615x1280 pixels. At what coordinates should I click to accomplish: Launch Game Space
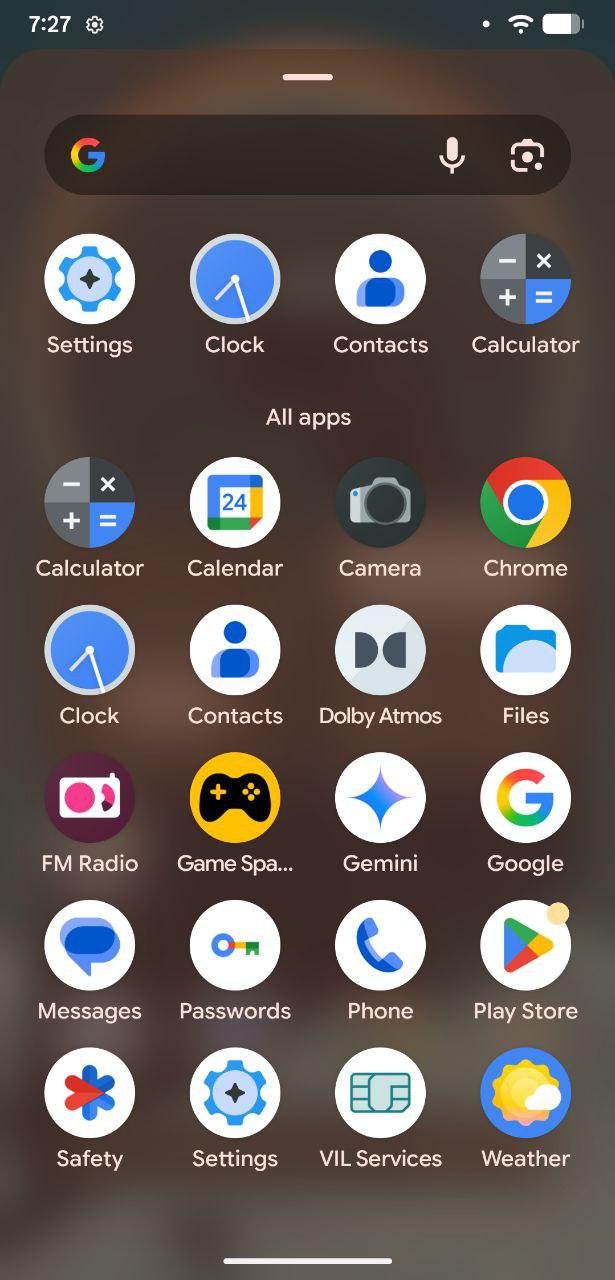[235, 797]
